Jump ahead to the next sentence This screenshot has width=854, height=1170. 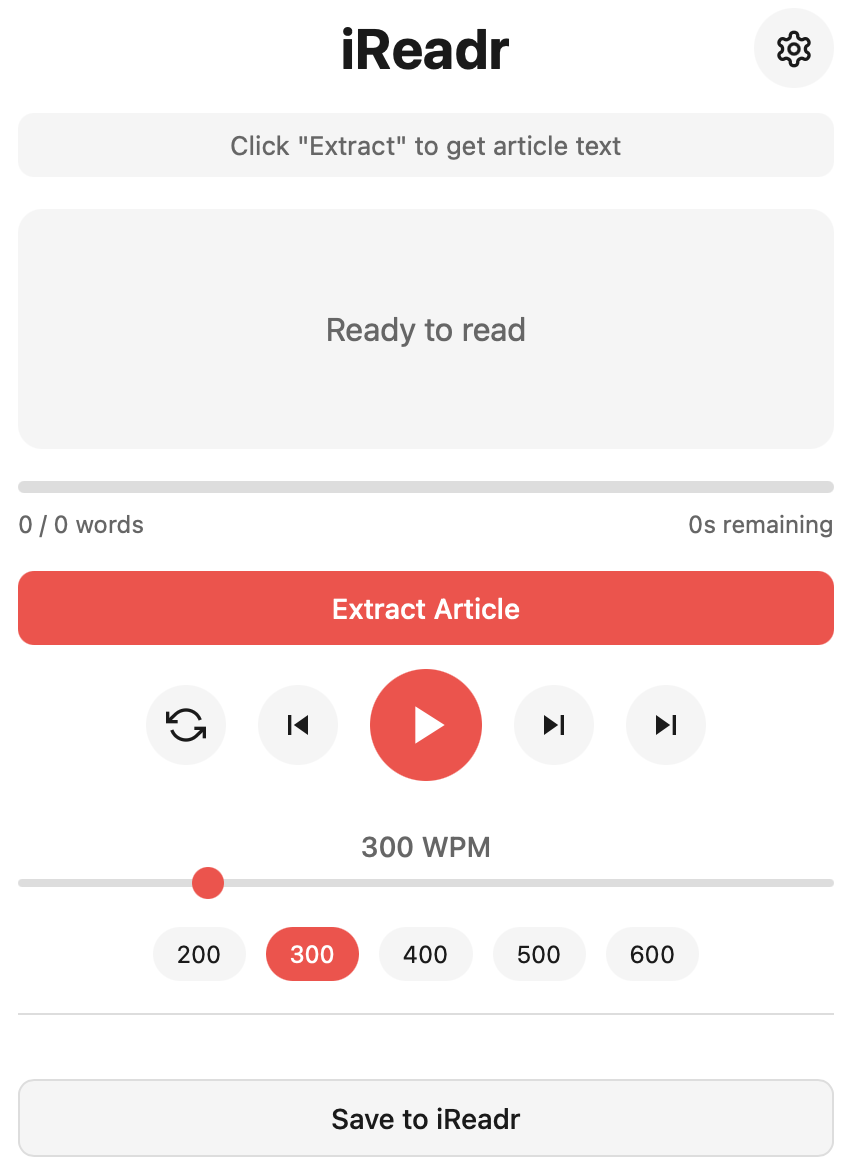pos(665,725)
